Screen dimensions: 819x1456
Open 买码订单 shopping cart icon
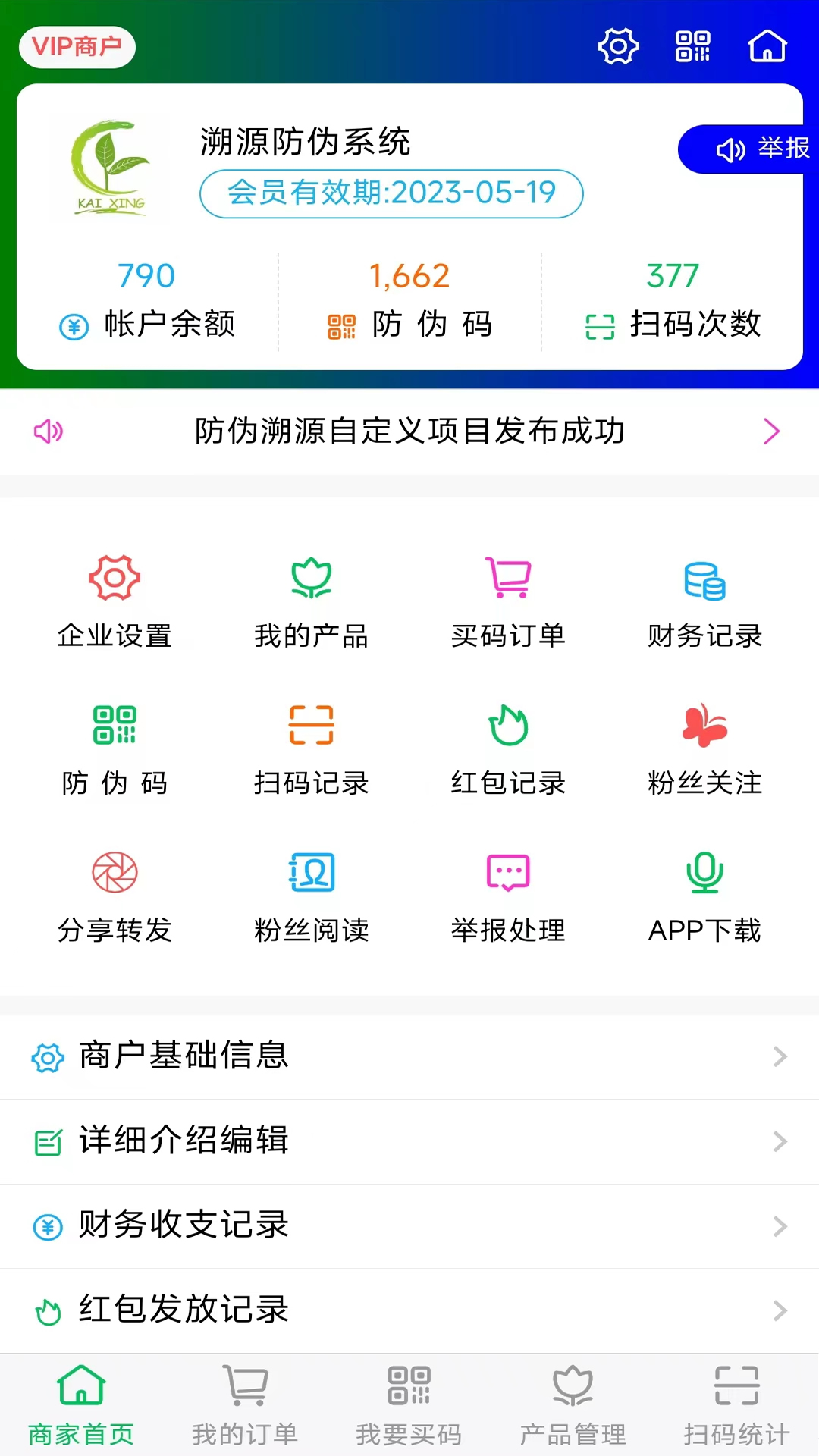click(507, 578)
